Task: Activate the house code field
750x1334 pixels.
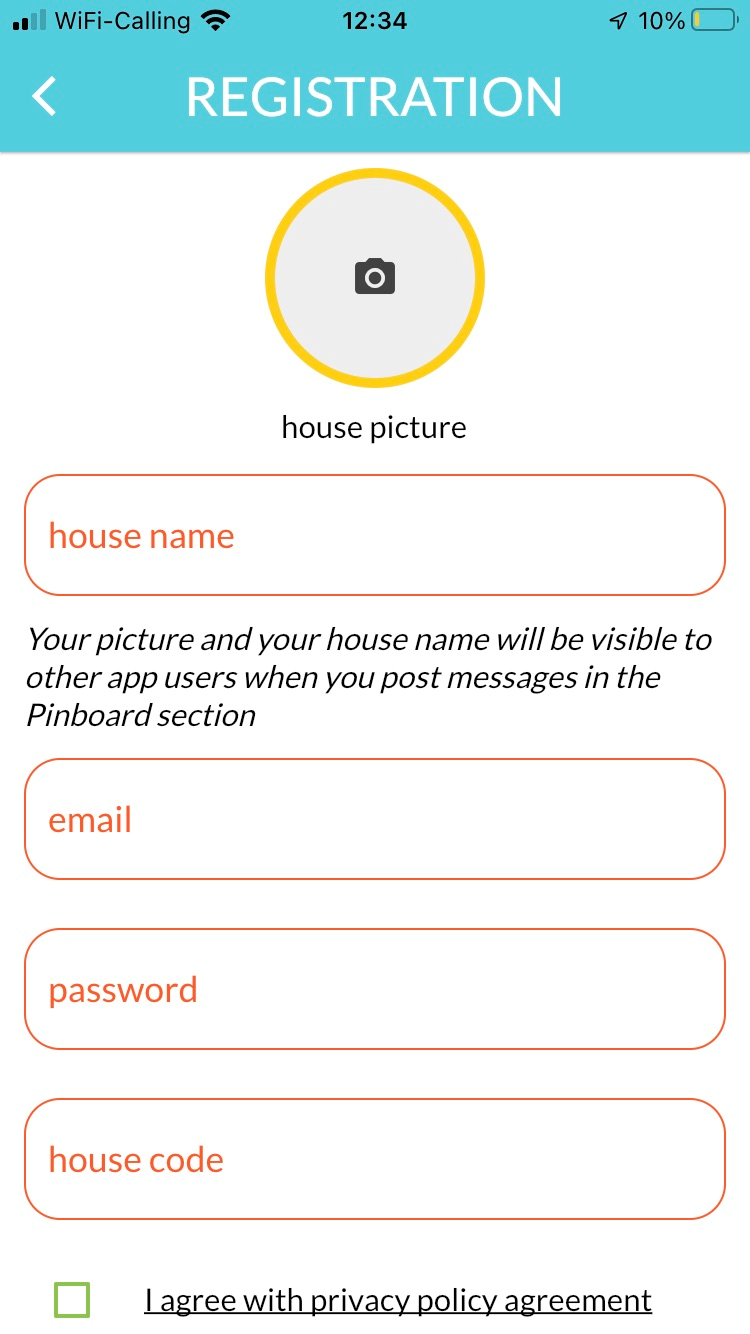Action: [375, 1159]
